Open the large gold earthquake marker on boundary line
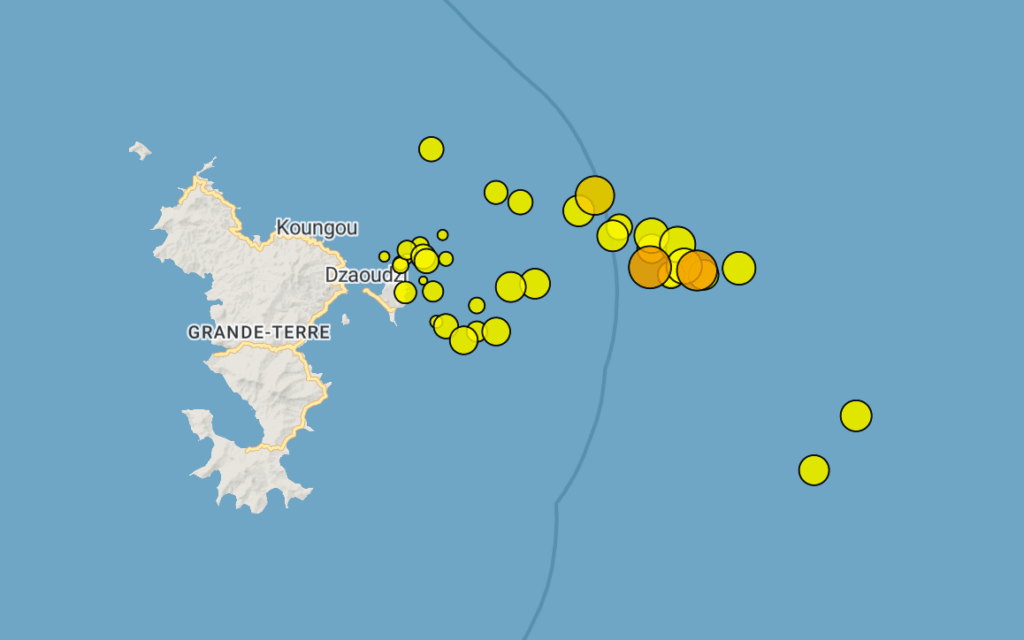Viewport: 1024px width, 640px height. [595, 195]
